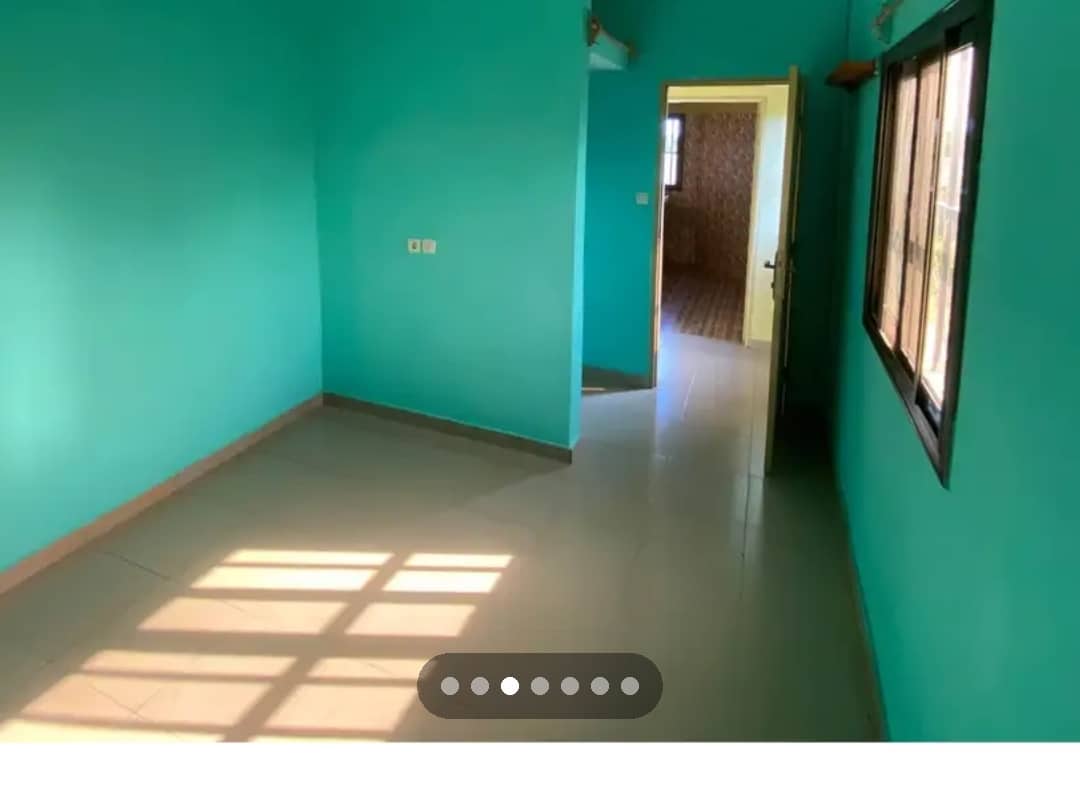Tap the photo carousel page indicator dots

tap(539, 686)
